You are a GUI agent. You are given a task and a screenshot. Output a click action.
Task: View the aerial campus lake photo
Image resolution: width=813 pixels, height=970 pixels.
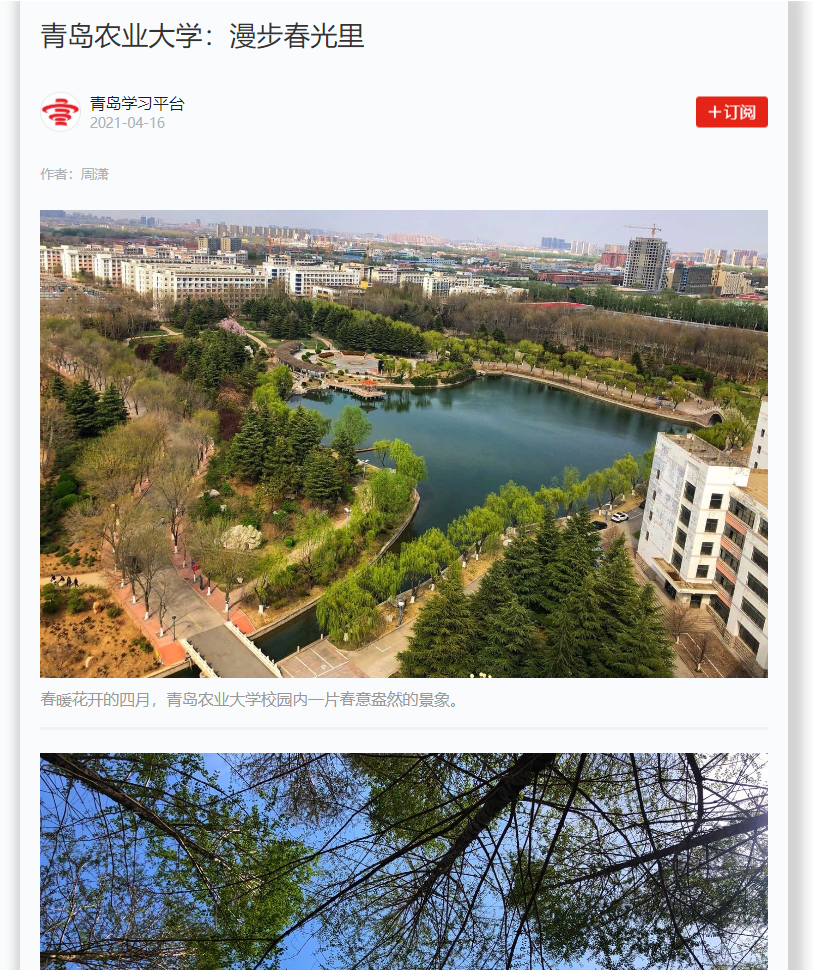pyautogui.click(x=403, y=443)
